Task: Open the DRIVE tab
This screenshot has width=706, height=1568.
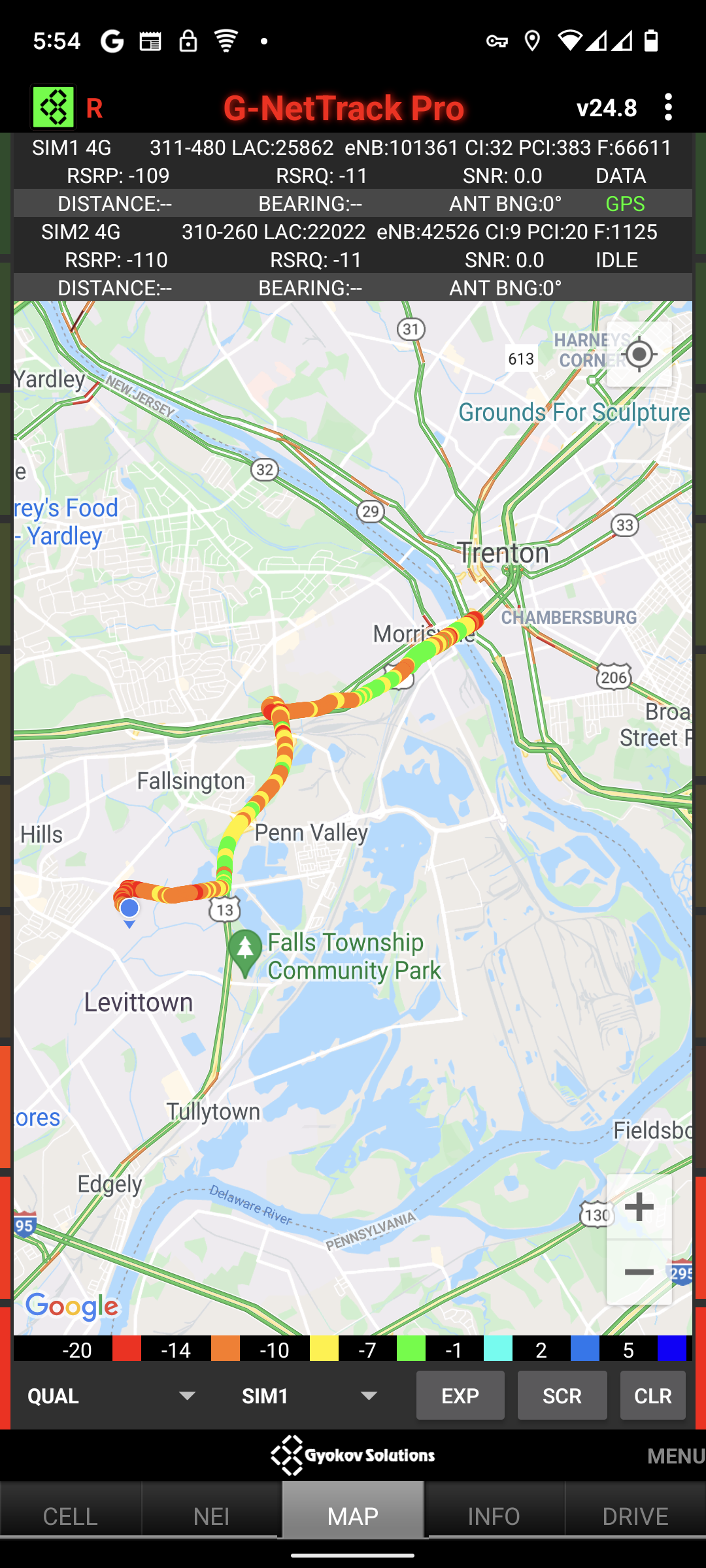Action: point(635,1516)
